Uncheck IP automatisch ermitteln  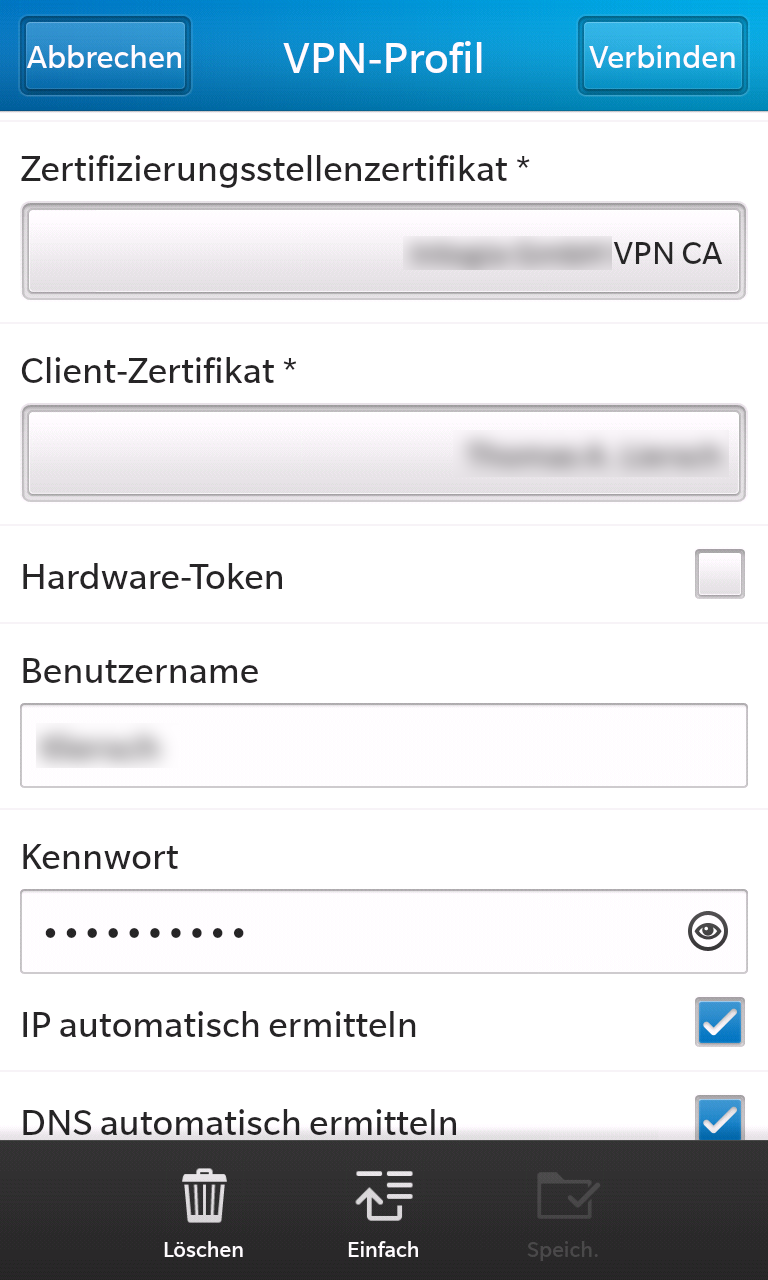pyautogui.click(x=720, y=1022)
